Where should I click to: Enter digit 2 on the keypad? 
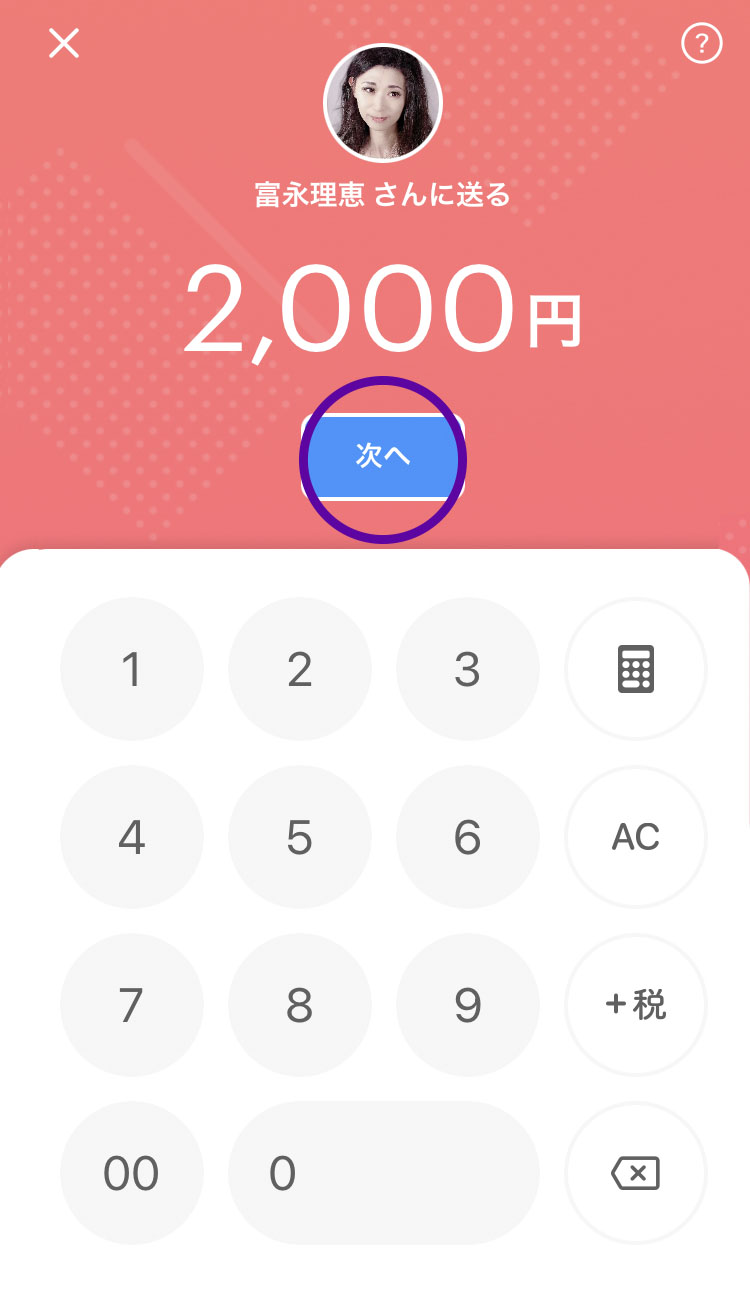(300, 670)
